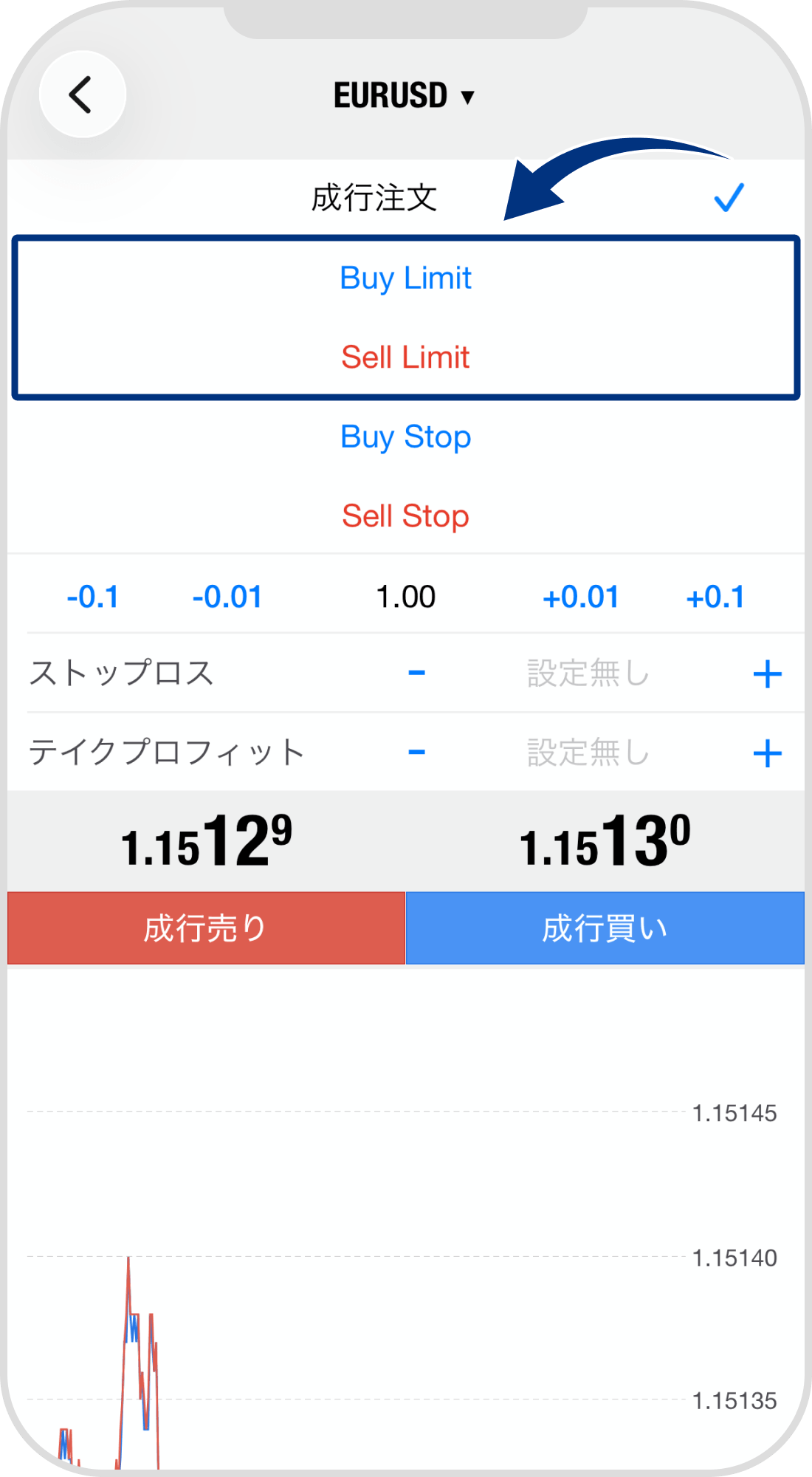Image resolution: width=812 pixels, height=1477 pixels.
Task: Tap the 1.00 volume input field
Action: [406, 597]
